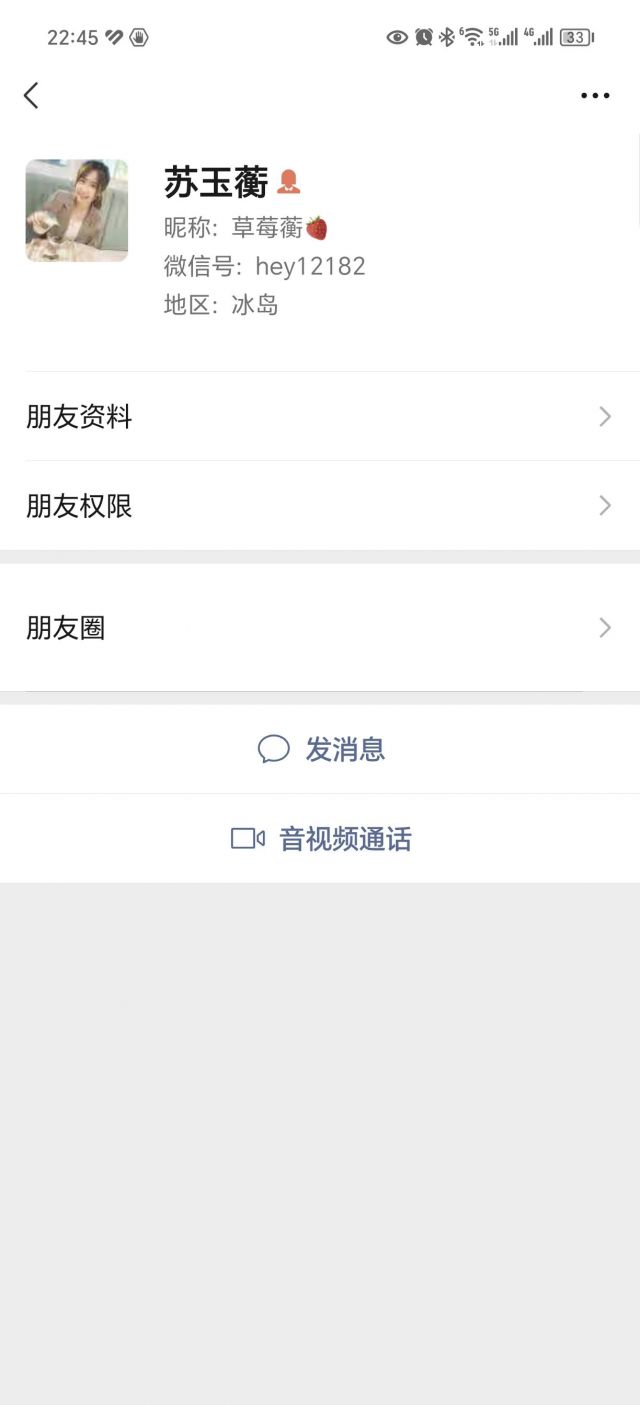
Task: Open 朋友权限 settings
Action: tap(320, 506)
